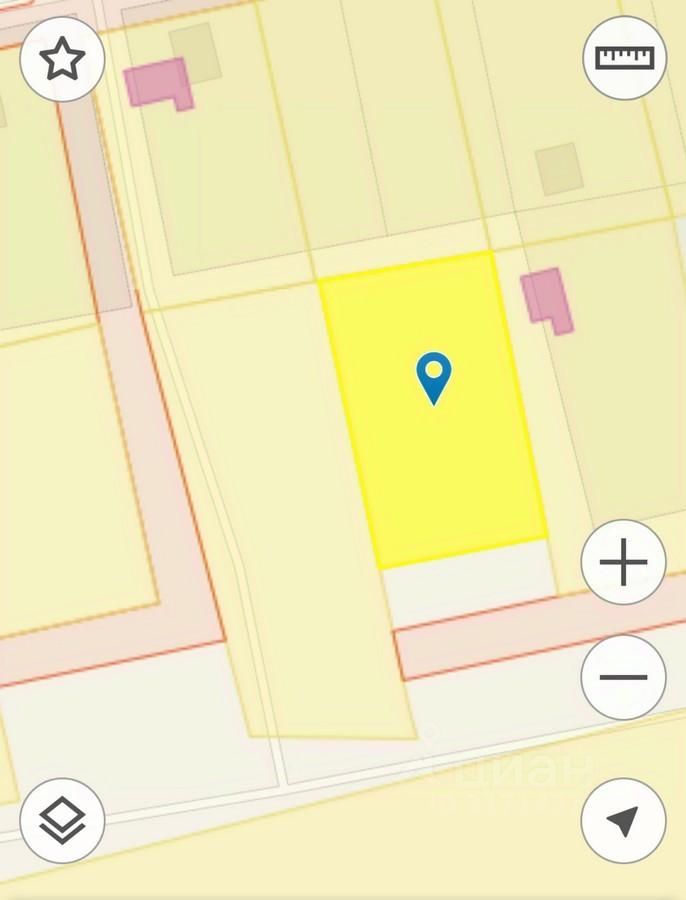Tap the blue location pin on the plot
Image resolution: width=686 pixels, height=900 pixels.
pyautogui.click(x=434, y=375)
